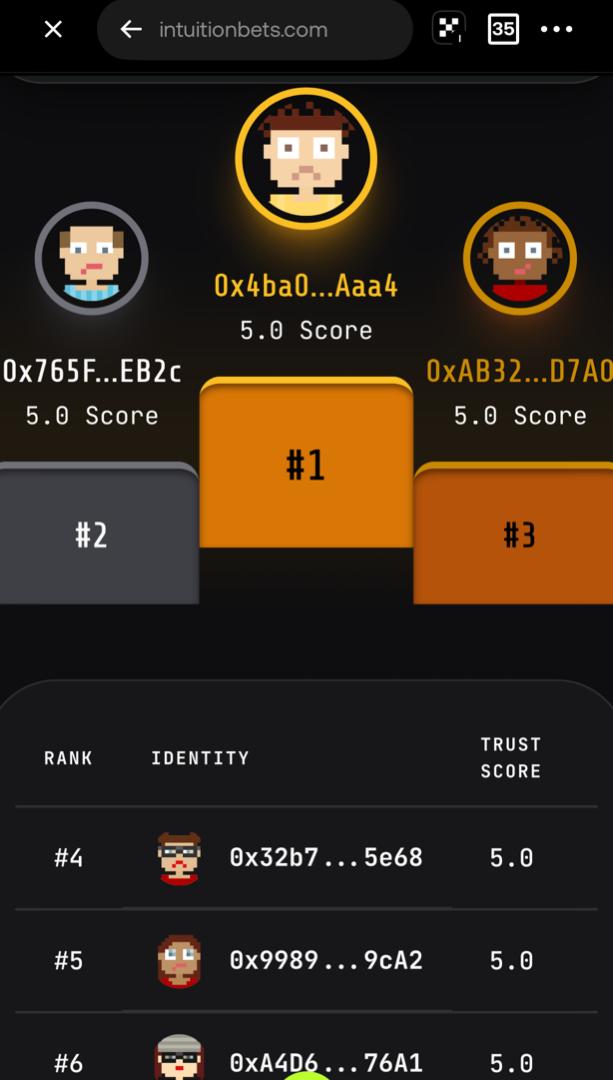Open rank #6 identity 0xA4D6...76A1
Viewport: 613px width, 1080px height.
click(x=325, y=1062)
